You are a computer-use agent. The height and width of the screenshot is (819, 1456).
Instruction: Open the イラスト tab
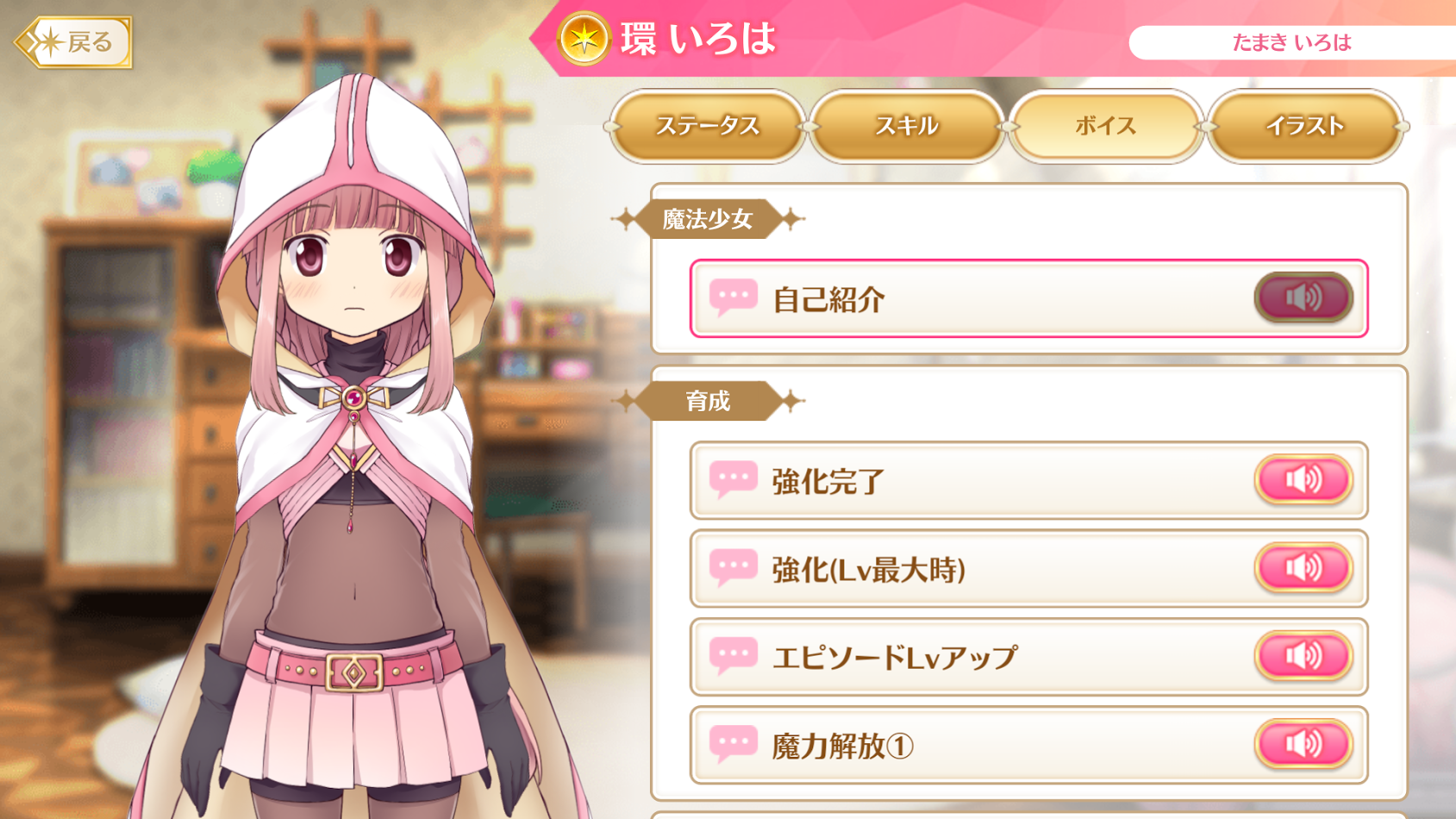tap(1304, 127)
